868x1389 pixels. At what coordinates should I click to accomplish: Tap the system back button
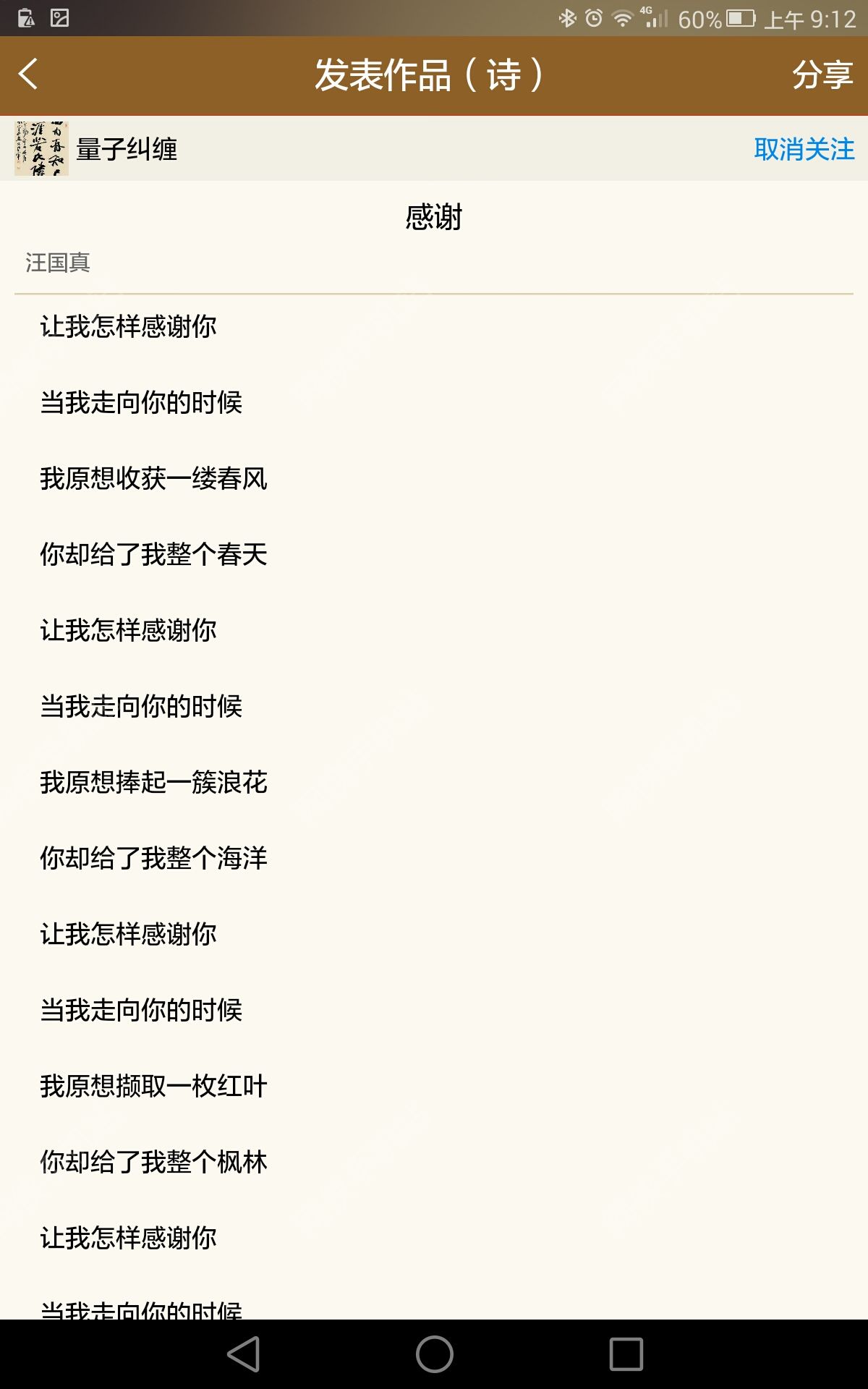tap(244, 1354)
